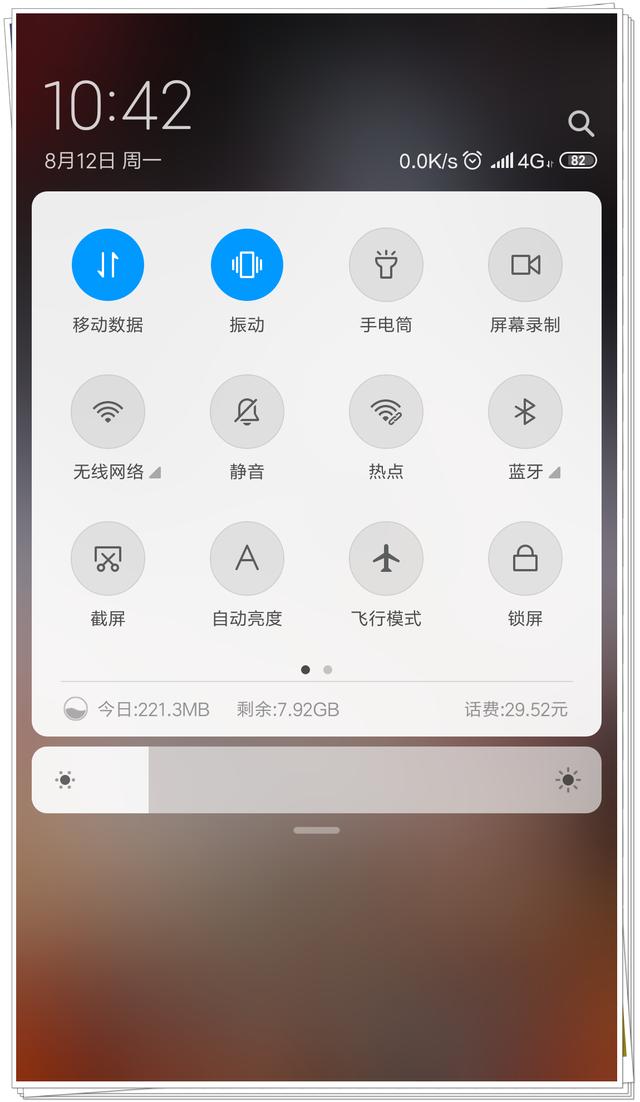Disable 振动 vibration mode

(x=247, y=265)
